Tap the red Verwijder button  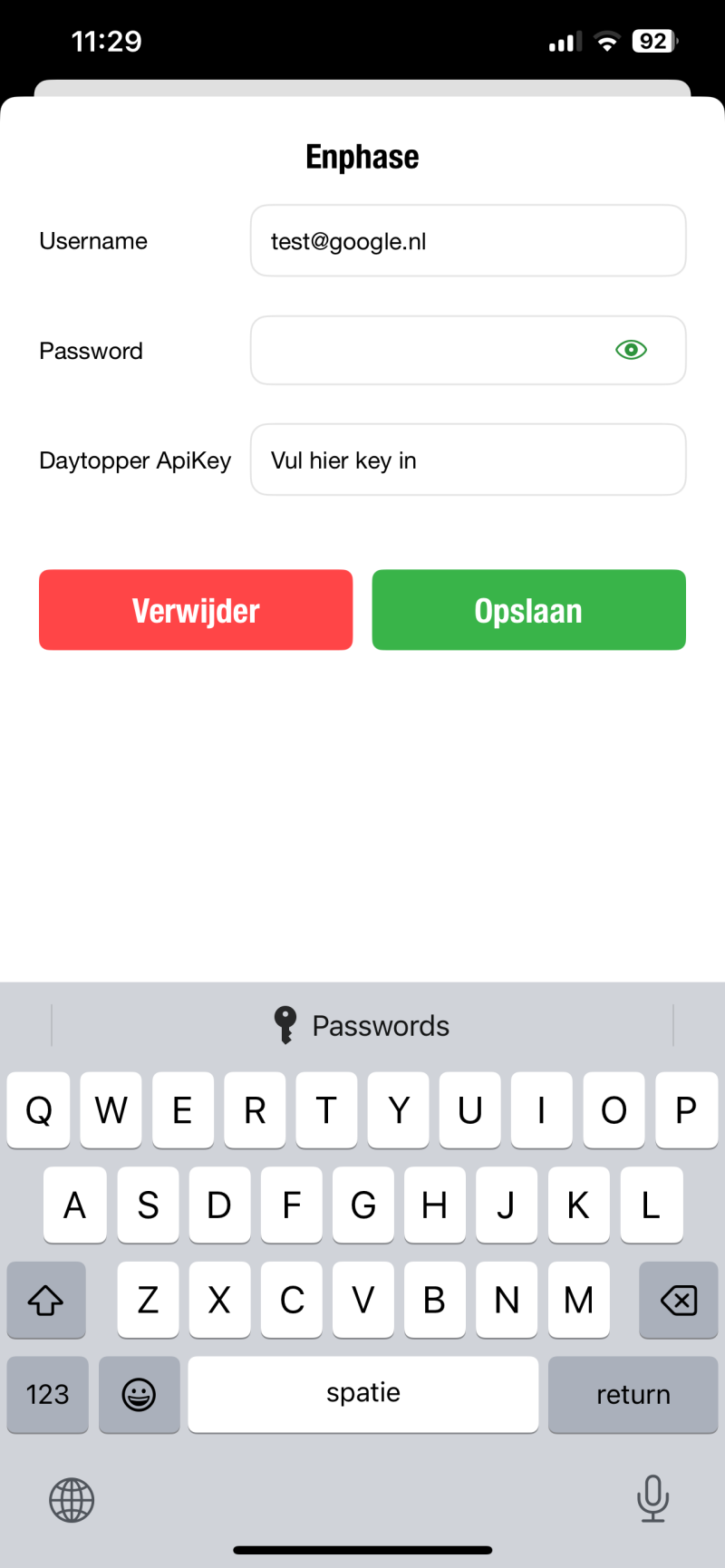click(x=196, y=610)
